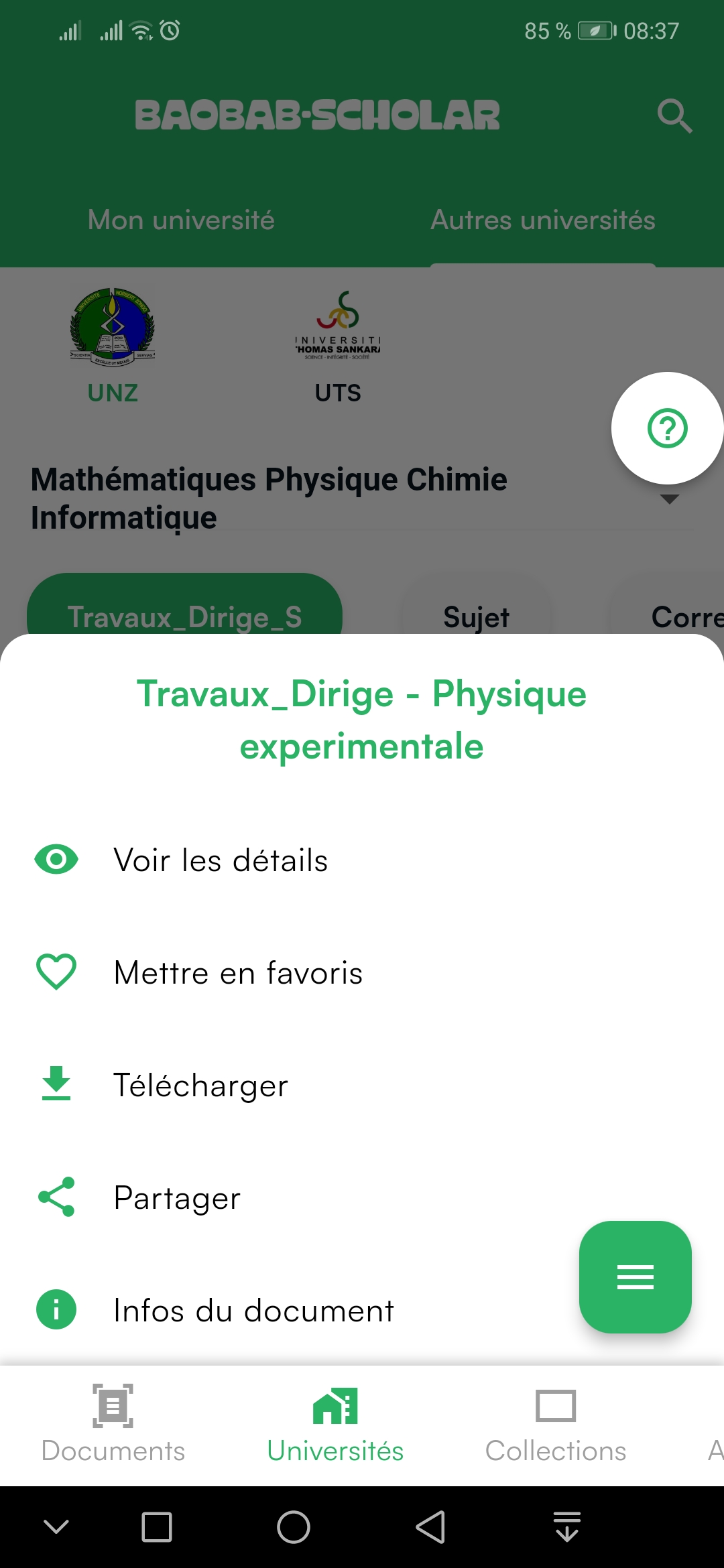Expand the Mathématiques Physique Chimie Informatique dropdown
Image resolution: width=724 pixels, height=1568 pixels.
click(669, 499)
